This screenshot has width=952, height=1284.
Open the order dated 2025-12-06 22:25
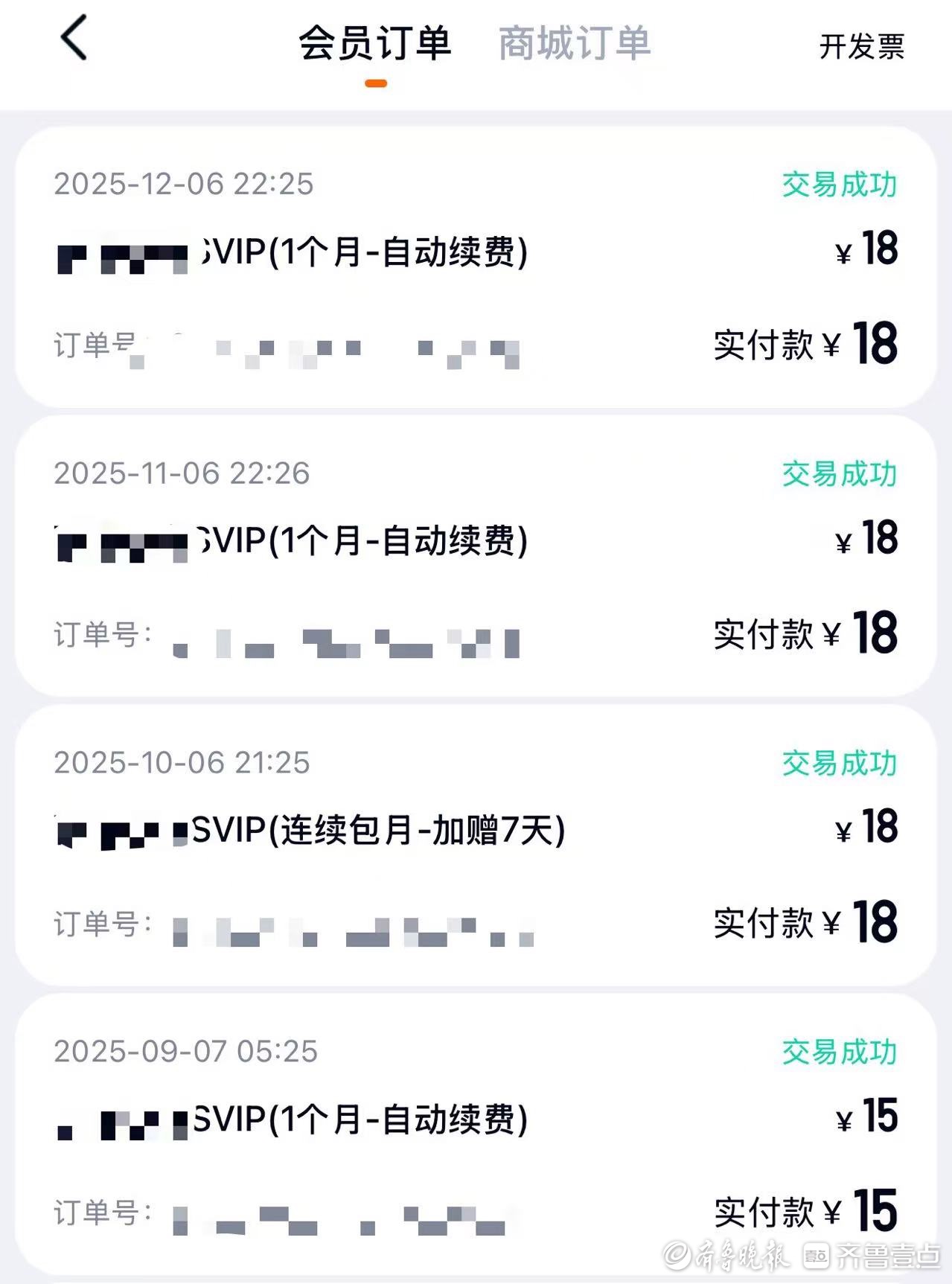tap(475, 266)
